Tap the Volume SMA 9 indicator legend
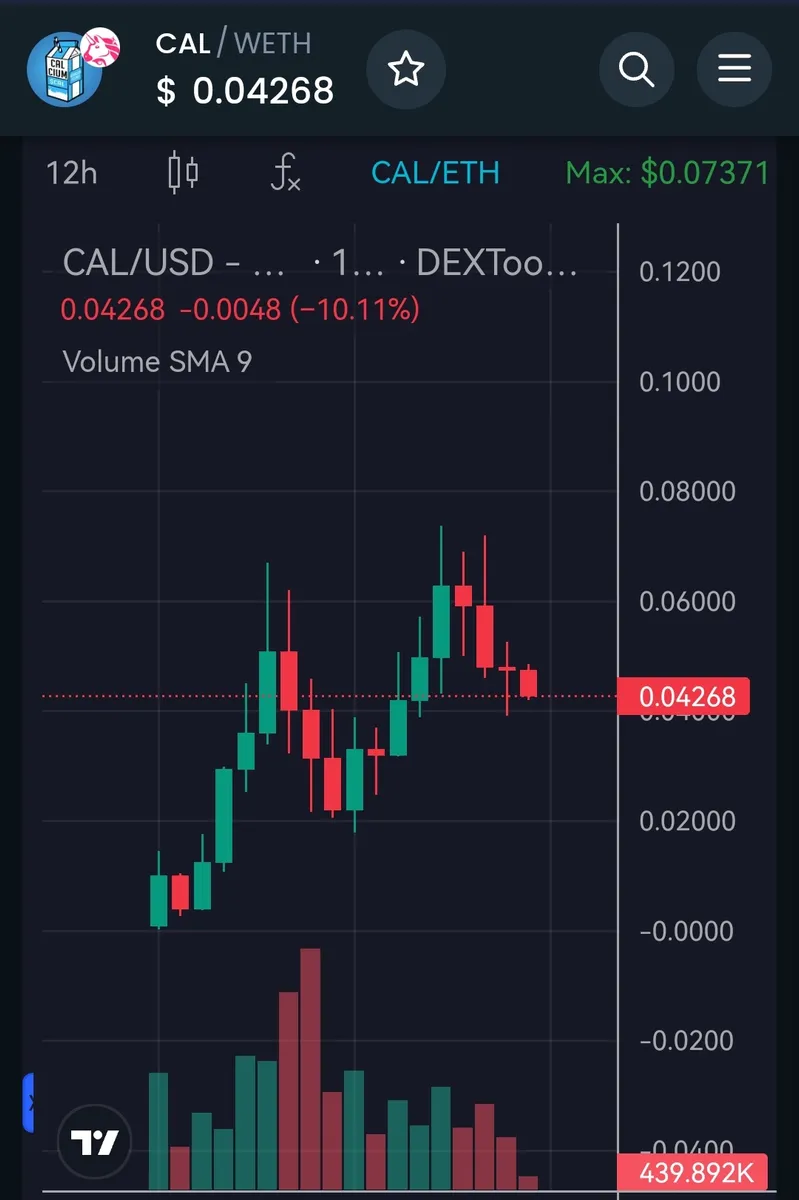The width and height of the screenshot is (799, 1200). tap(157, 361)
